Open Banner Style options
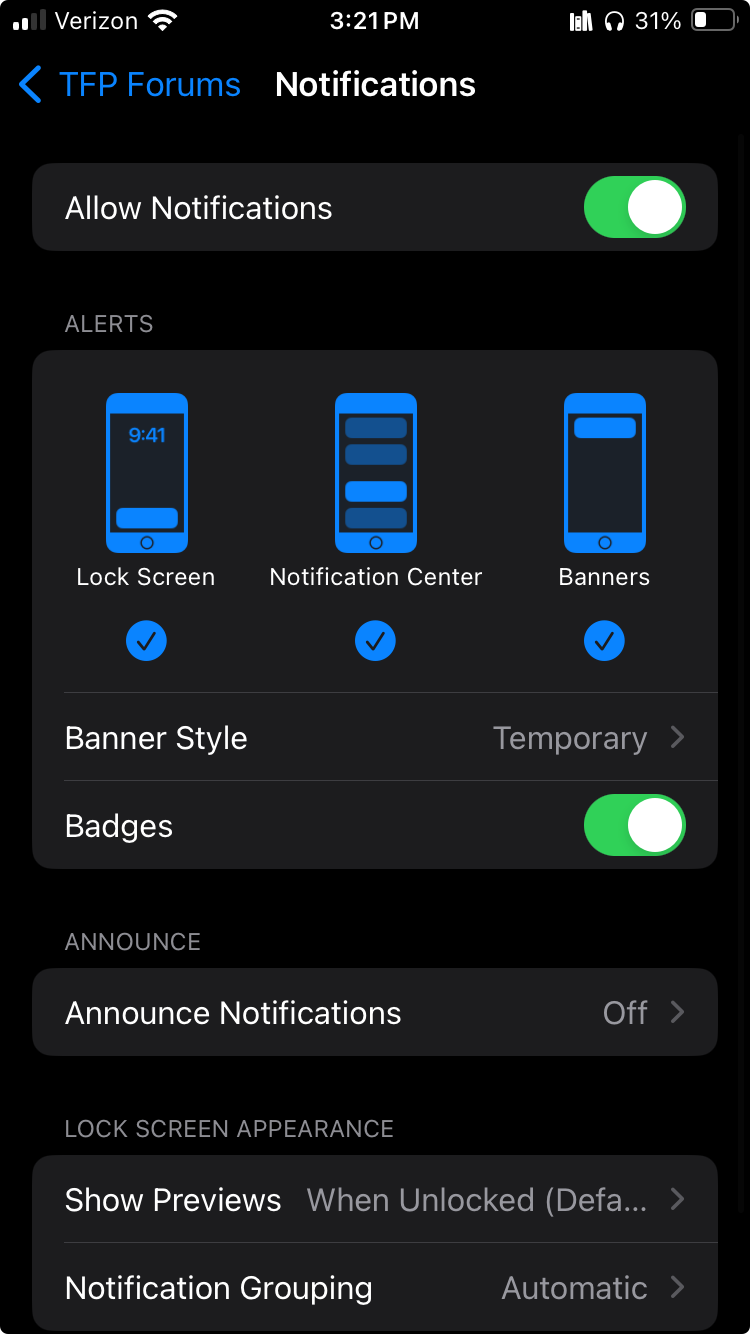Image resolution: width=750 pixels, height=1334 pixels. (375, 738)
